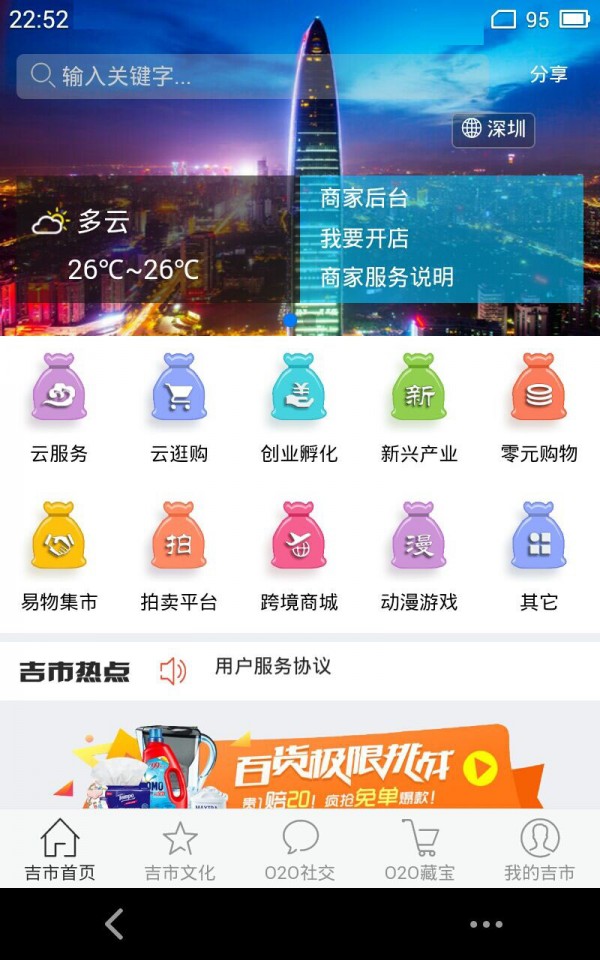The image size is (600, 960).
Task: Switch to the 吉市文化 tab
Action: pyautogui.click(x=179, y=850)
